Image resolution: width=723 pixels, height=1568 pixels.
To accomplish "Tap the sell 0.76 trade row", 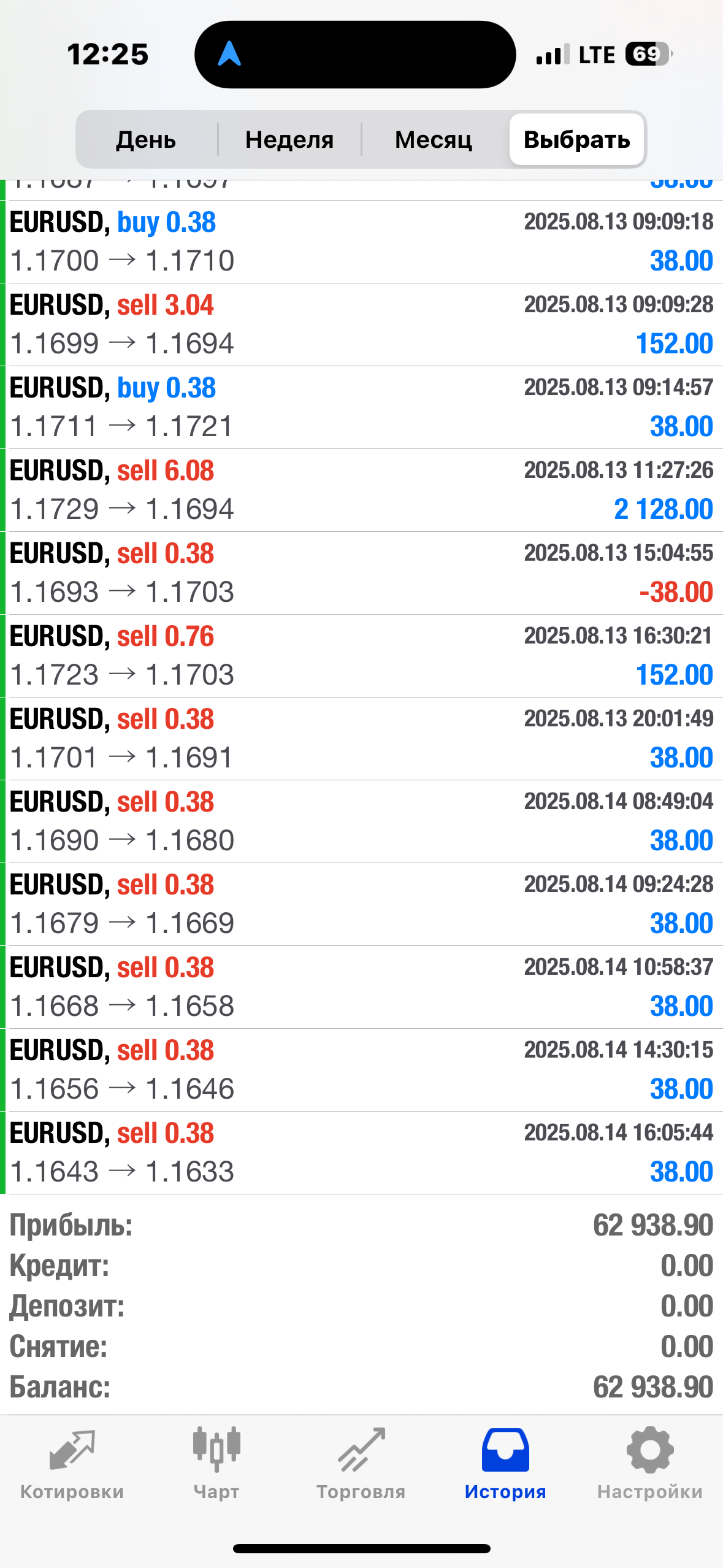I will click(361, 656).
